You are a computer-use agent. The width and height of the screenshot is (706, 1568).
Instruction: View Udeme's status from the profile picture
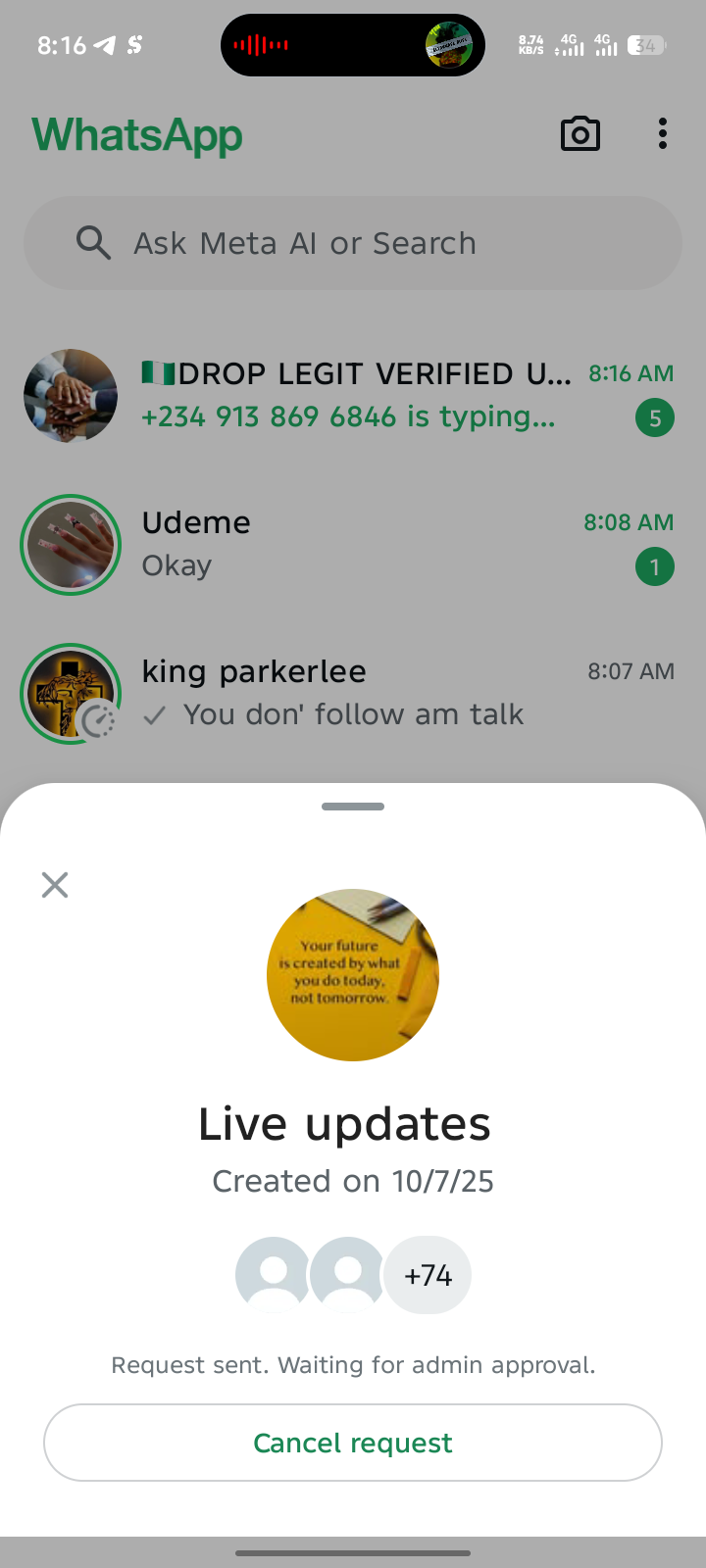71,545
